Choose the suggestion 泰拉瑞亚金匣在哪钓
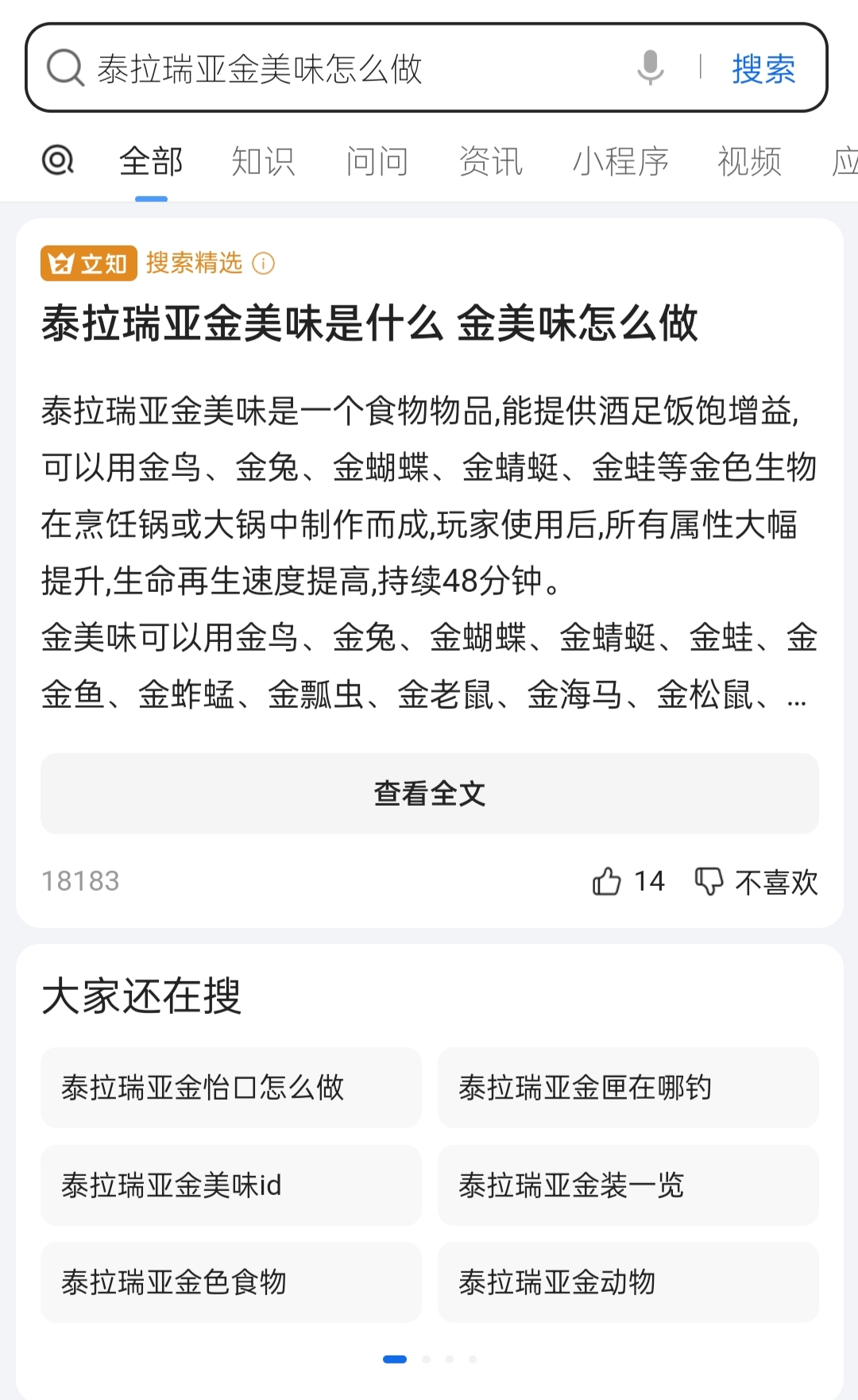Viewport: 858px width, 1400px height. [628, 1087]
